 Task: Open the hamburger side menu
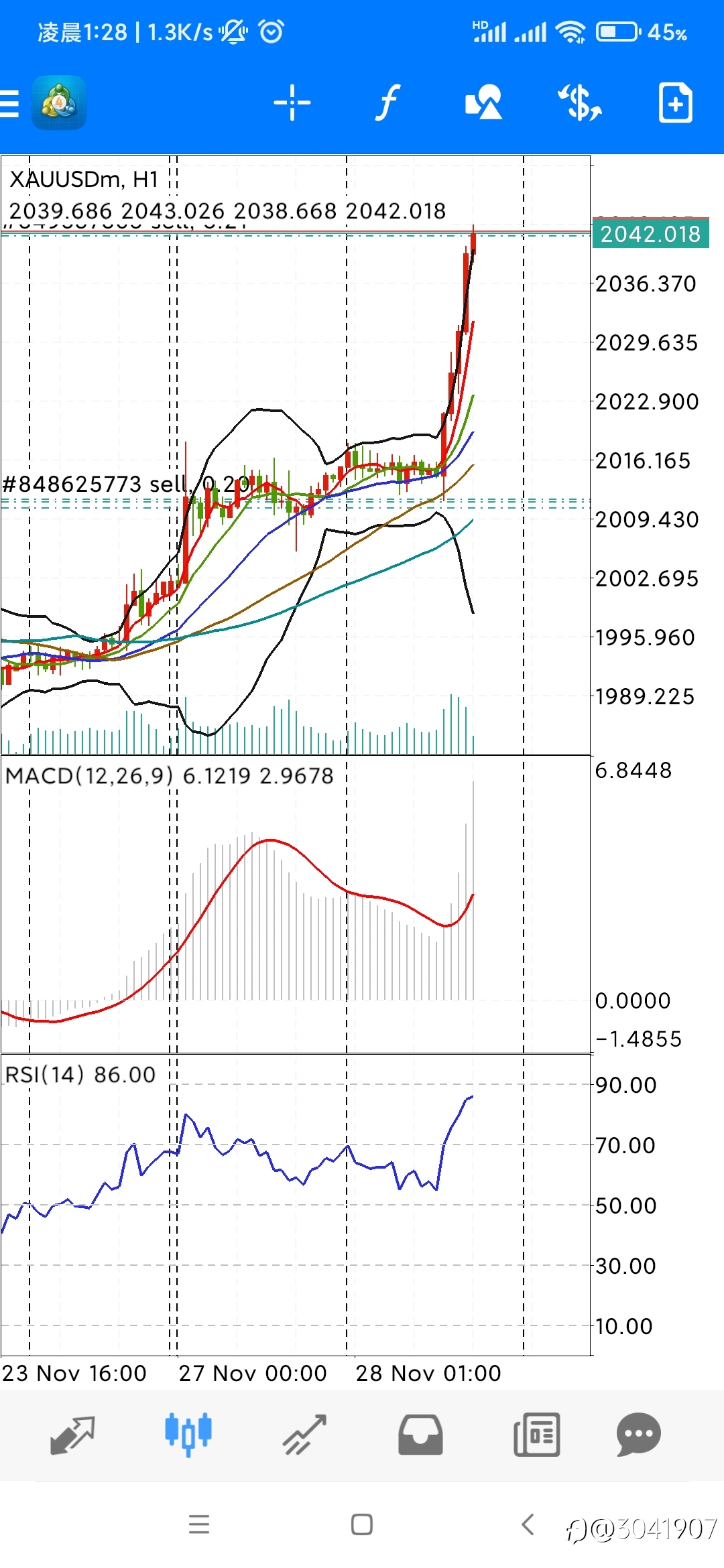pos(9,103)
